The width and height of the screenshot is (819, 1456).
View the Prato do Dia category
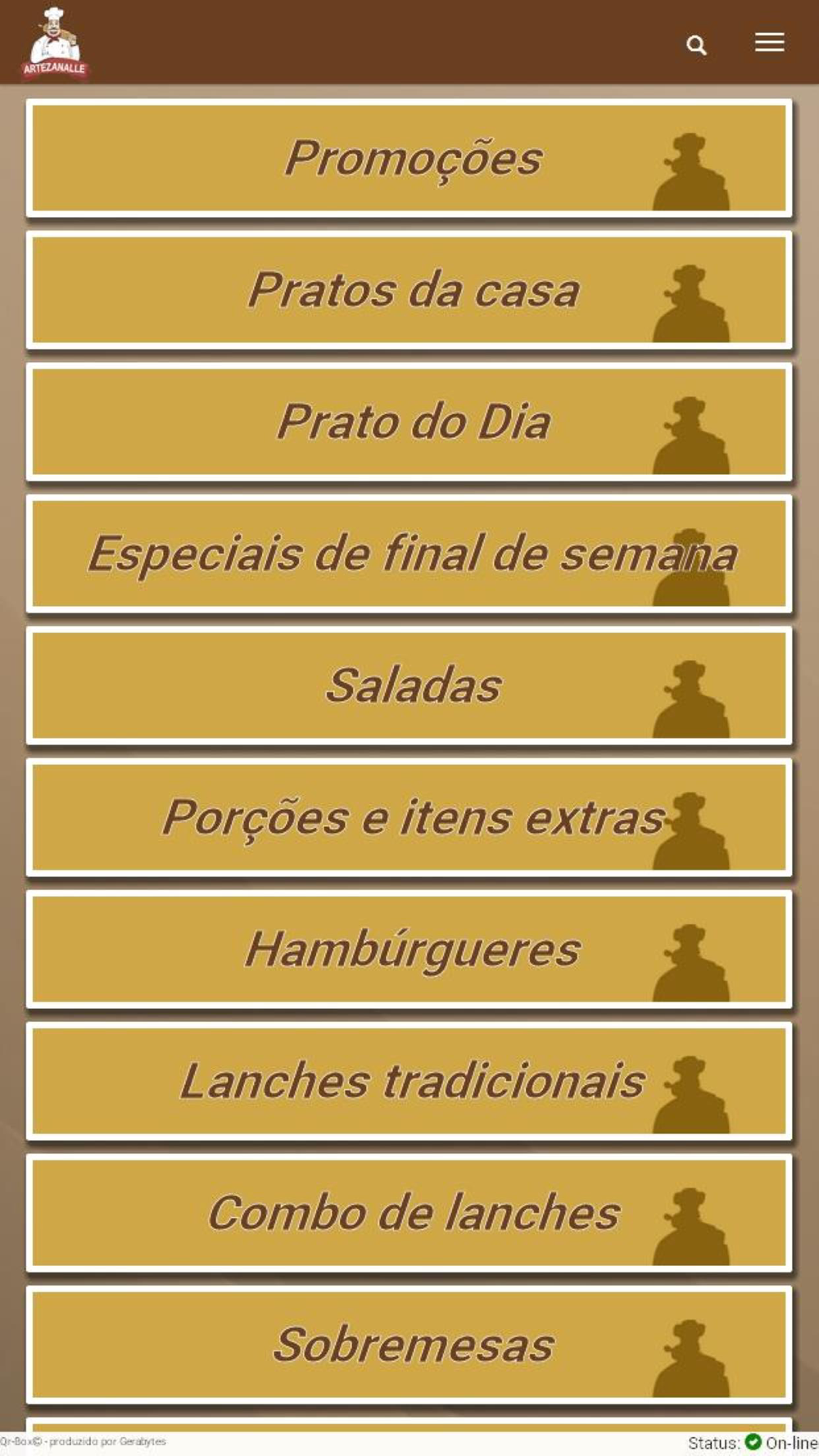(409, 422)
